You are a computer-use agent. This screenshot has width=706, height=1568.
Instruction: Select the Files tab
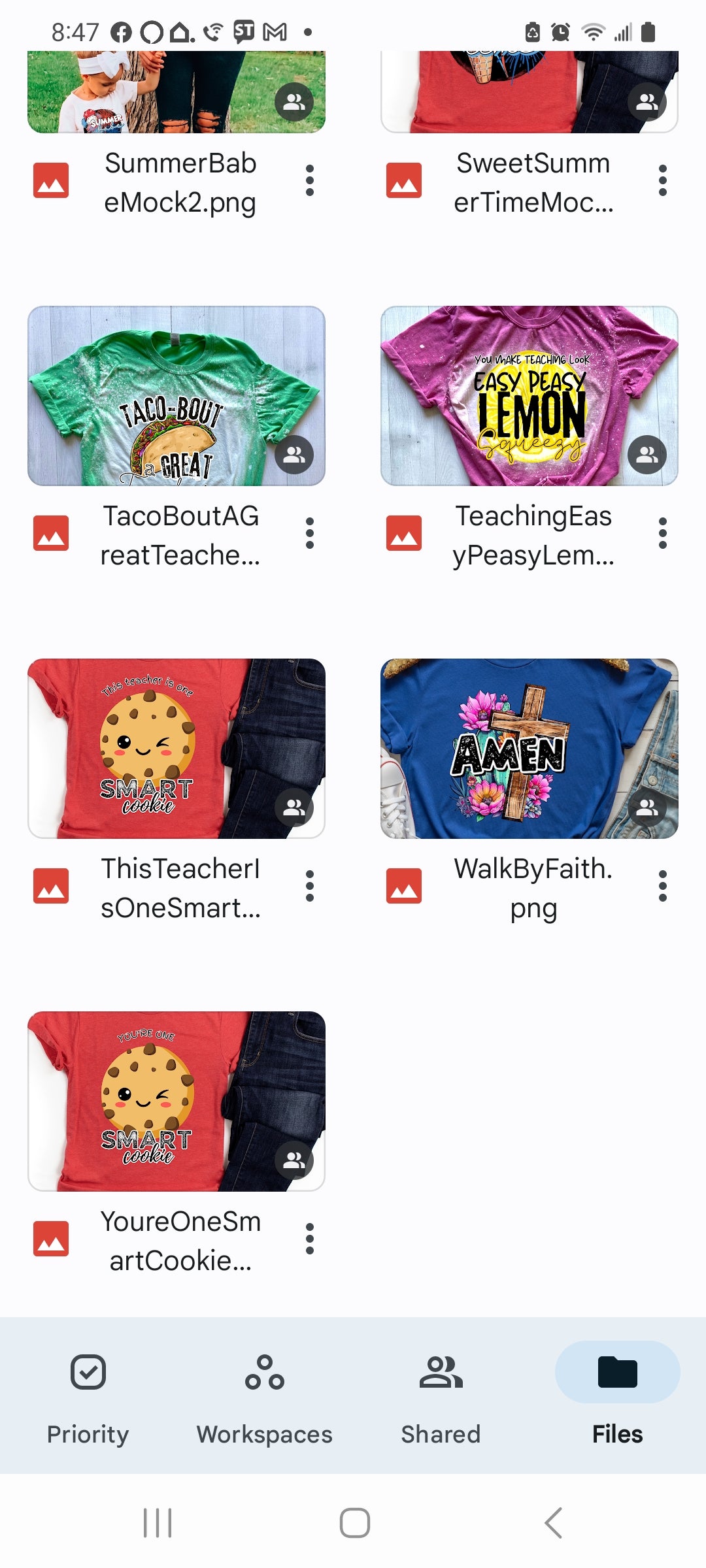click(x=618, y=1398)
